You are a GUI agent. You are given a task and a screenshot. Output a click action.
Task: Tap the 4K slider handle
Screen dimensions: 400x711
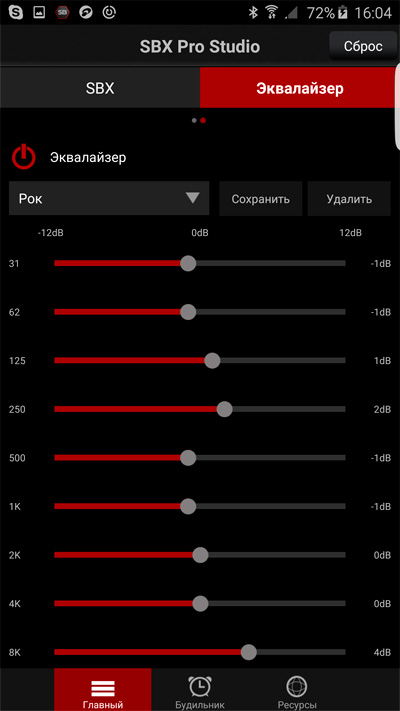[x=200, y=604]
